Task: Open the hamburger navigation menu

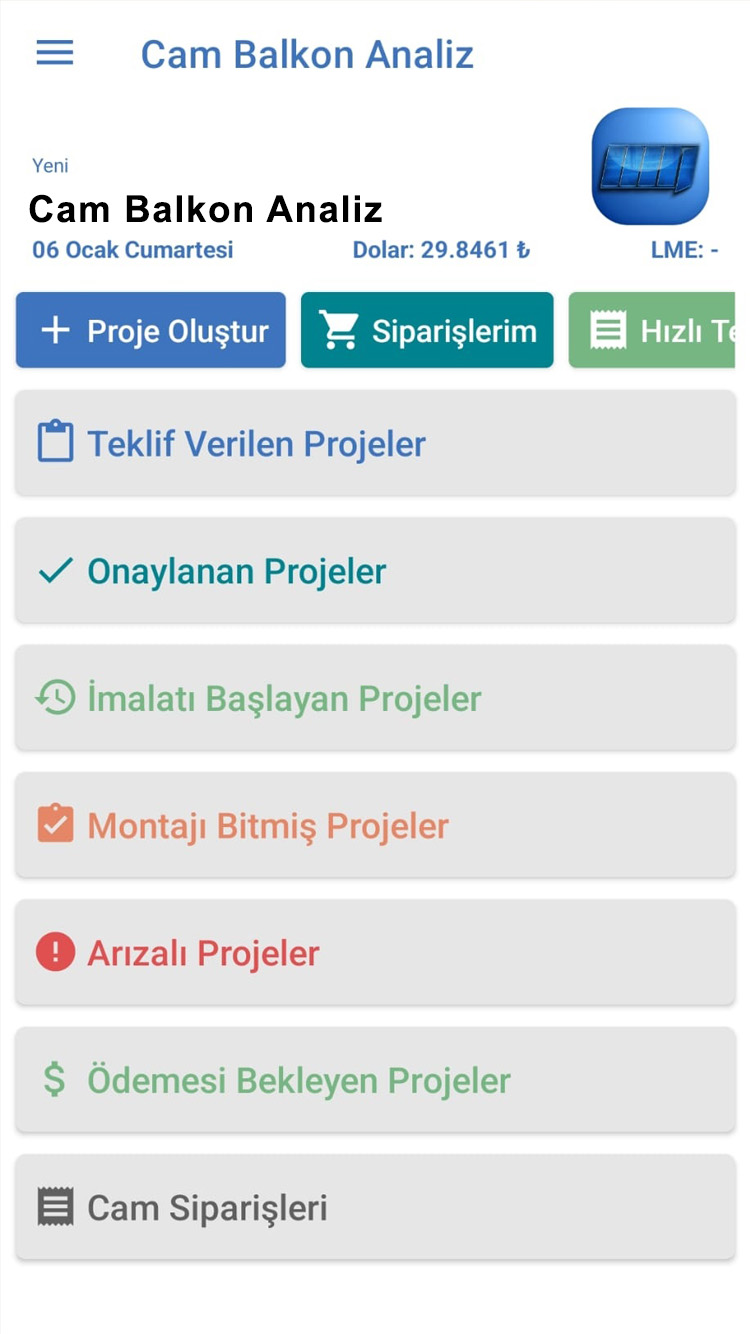Action: tap(55, 53)
